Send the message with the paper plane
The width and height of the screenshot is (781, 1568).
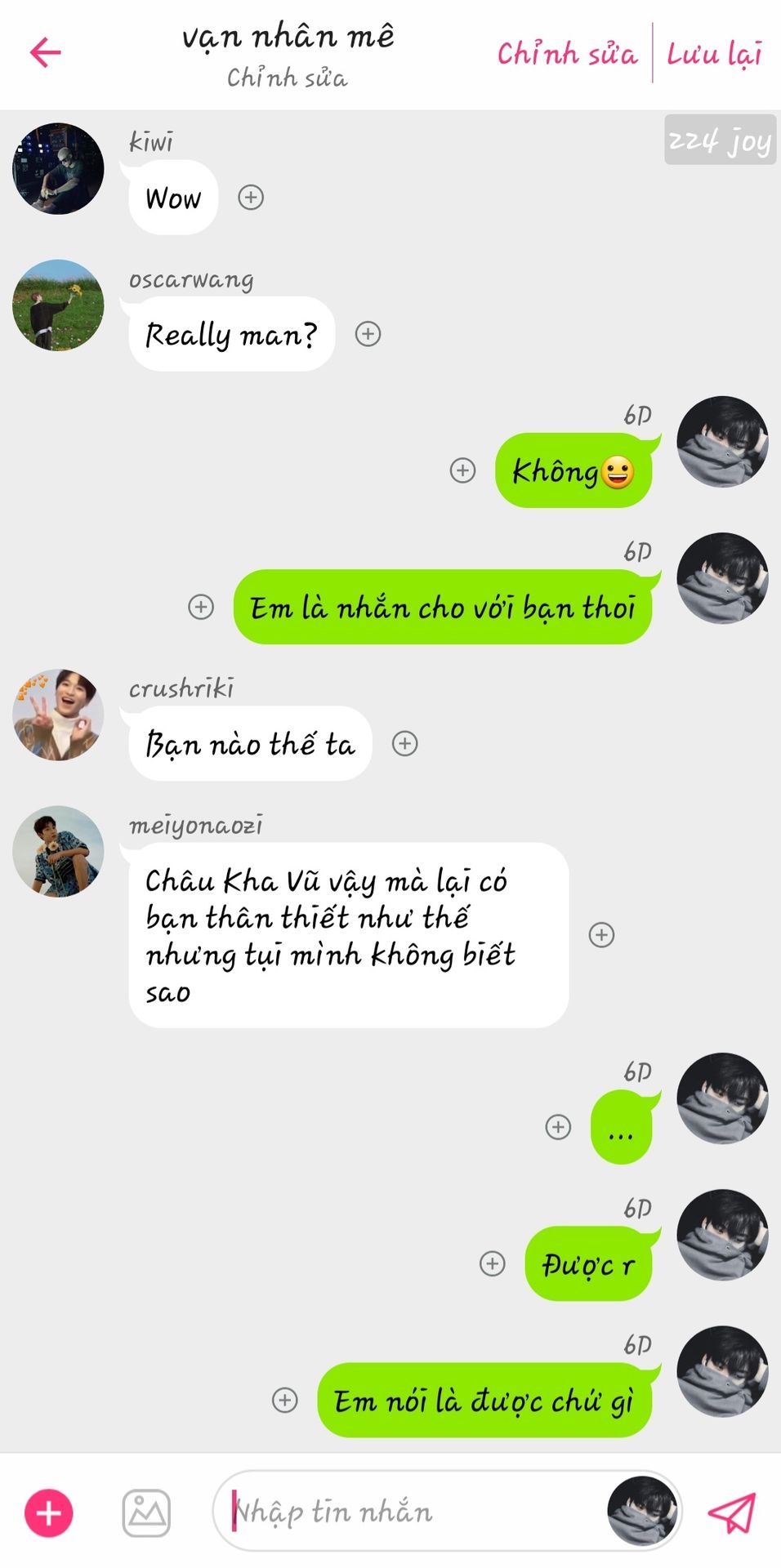point(731,1512)
